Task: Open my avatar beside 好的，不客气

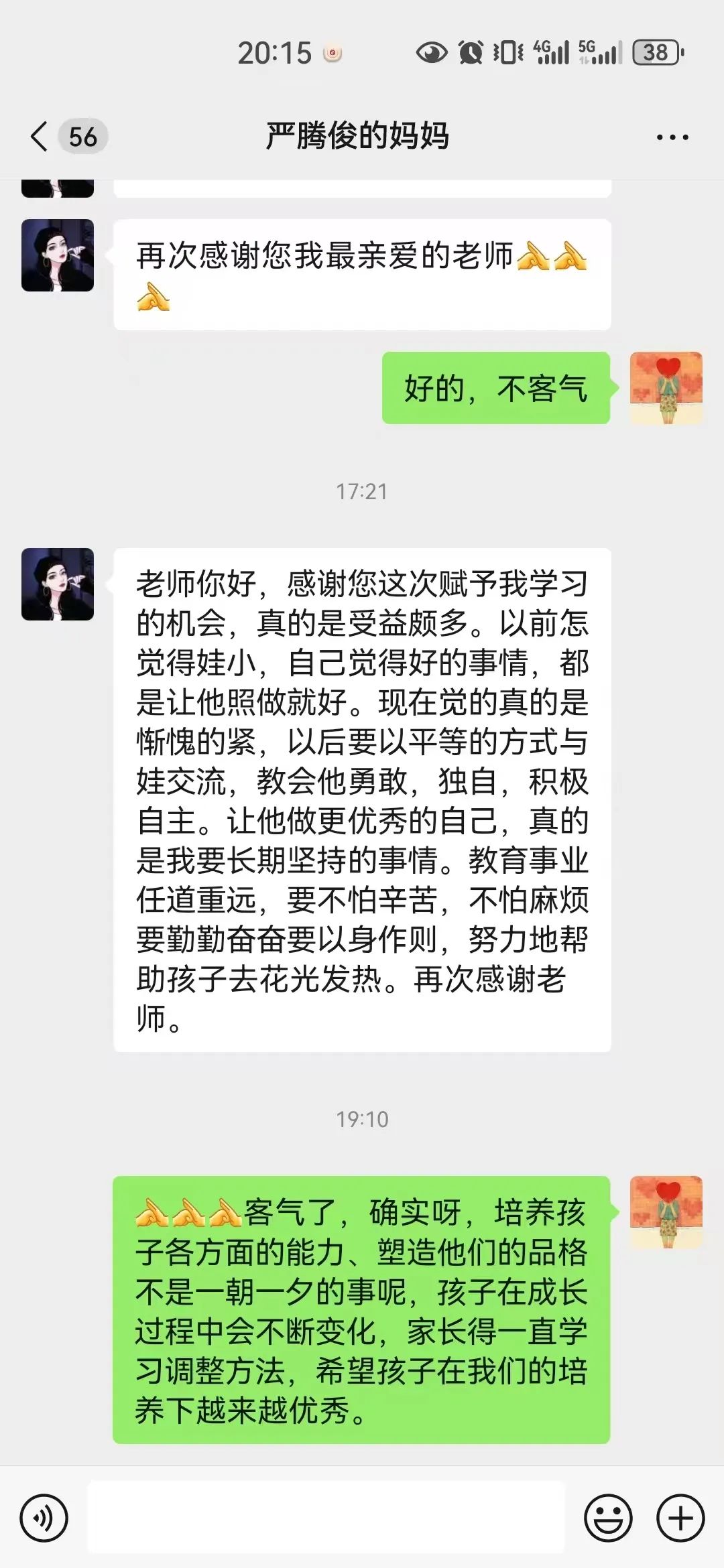Action: pos(666,387)
